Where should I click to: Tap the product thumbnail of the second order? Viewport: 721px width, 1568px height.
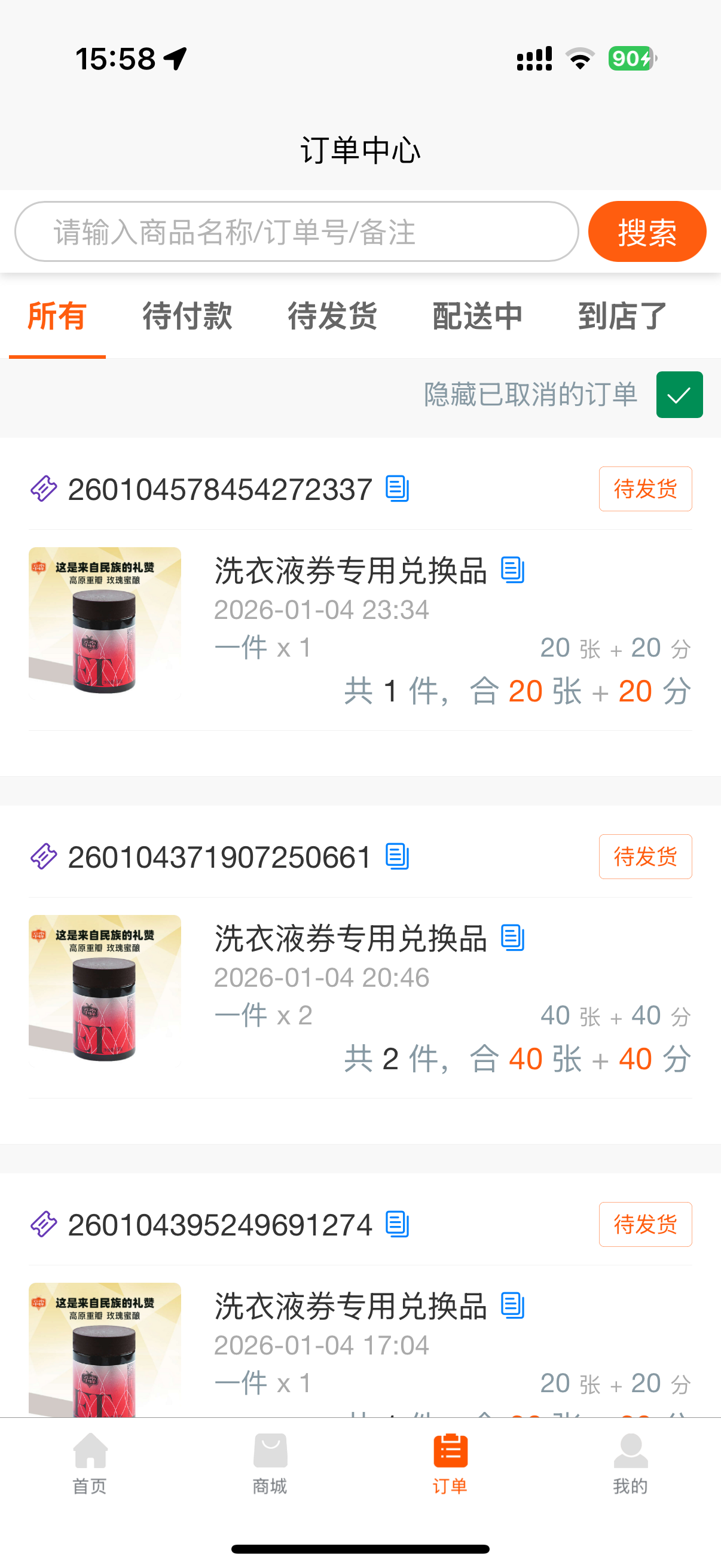coord(105,989)
